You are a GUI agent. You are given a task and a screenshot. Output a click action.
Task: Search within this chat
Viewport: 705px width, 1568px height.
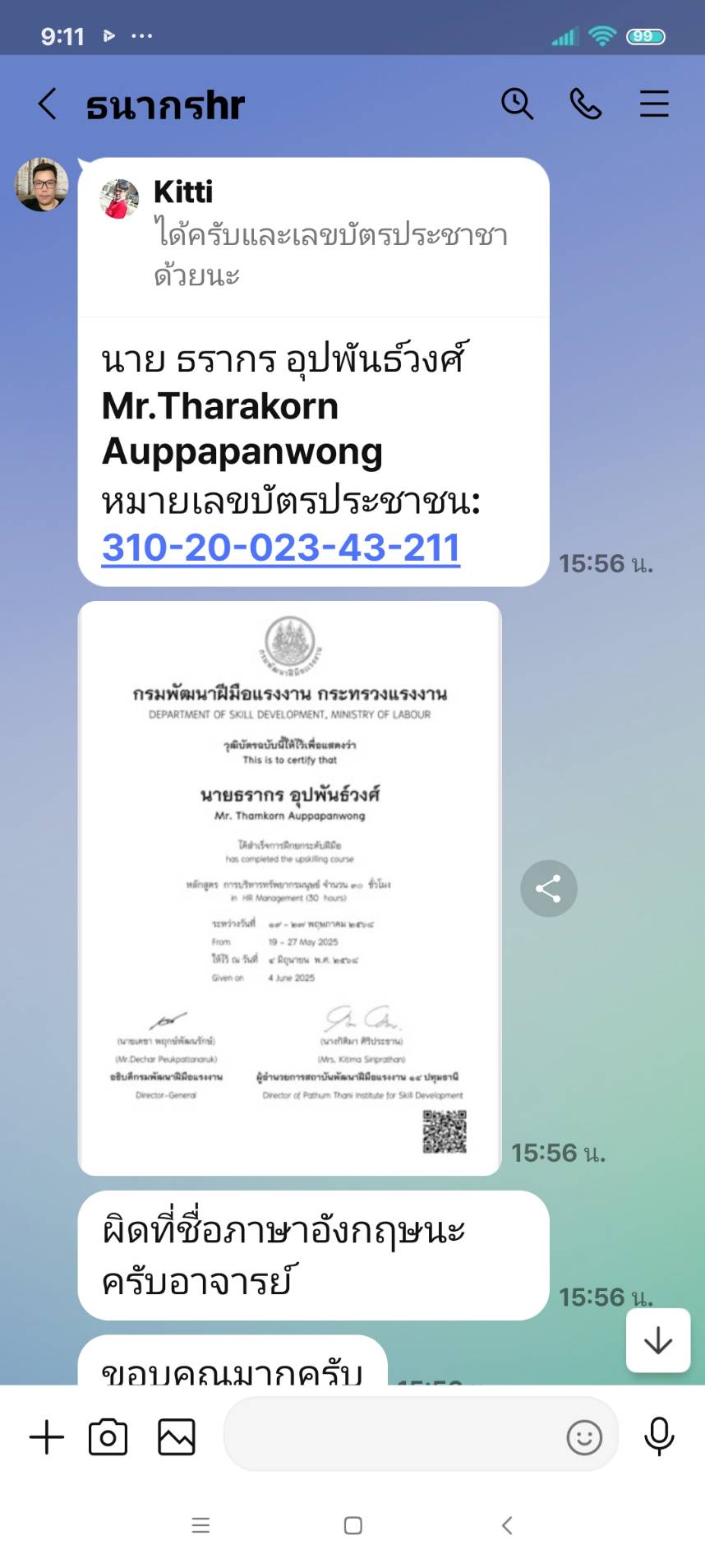[517, 104]
